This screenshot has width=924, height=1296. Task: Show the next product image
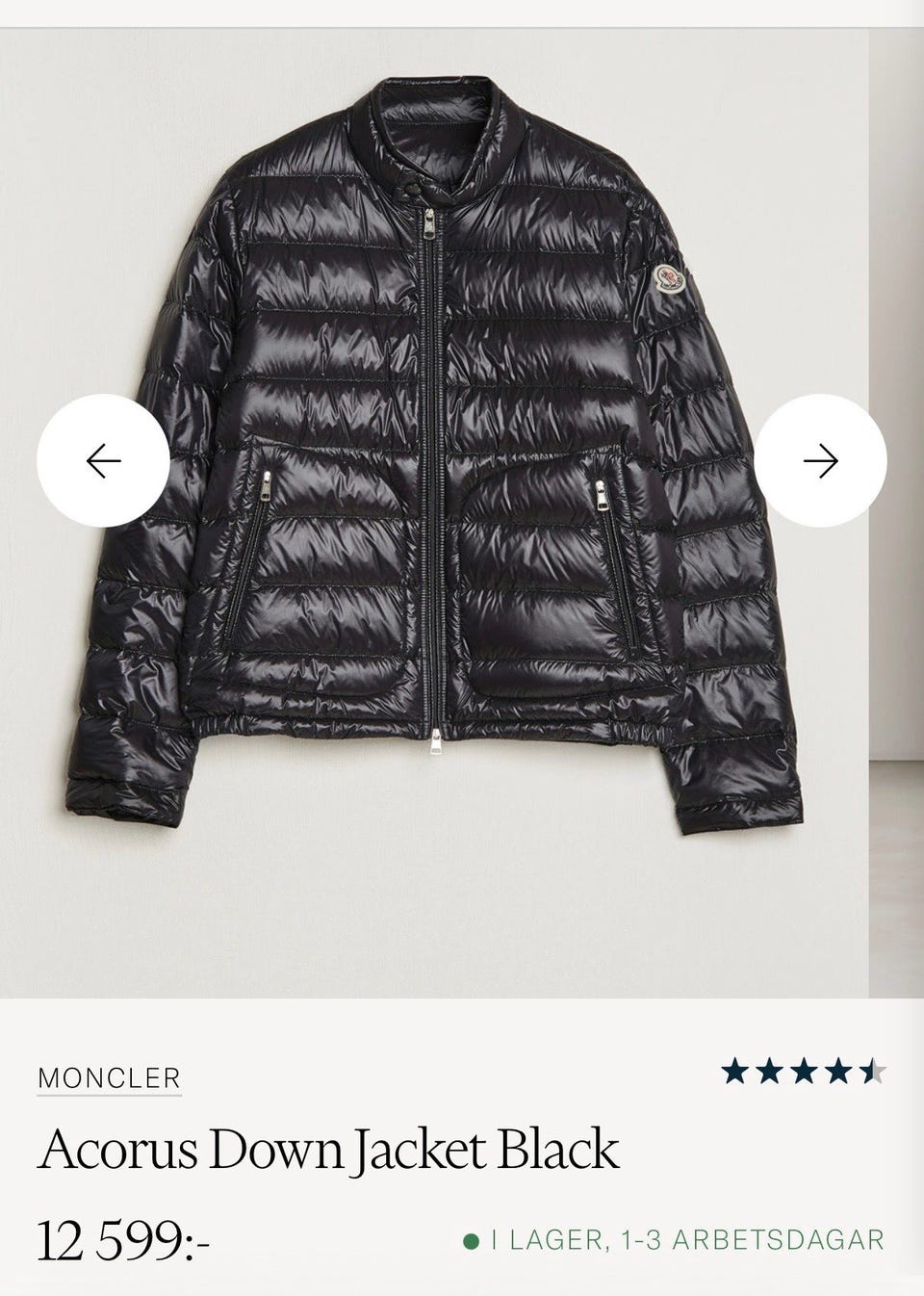tap(820, 461)
